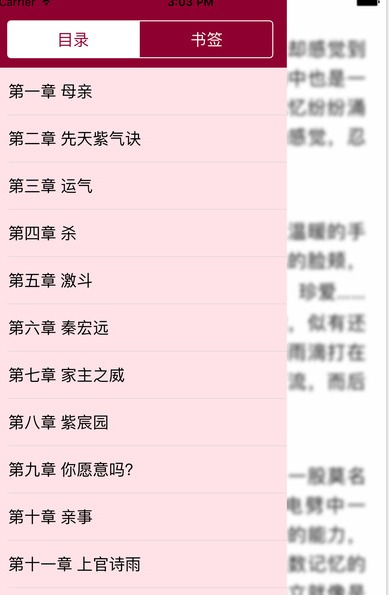Viewport: 389px width, 595px height.
Task: Open chapter 第十一章 上官诗雨
Action: click(143, 564)
